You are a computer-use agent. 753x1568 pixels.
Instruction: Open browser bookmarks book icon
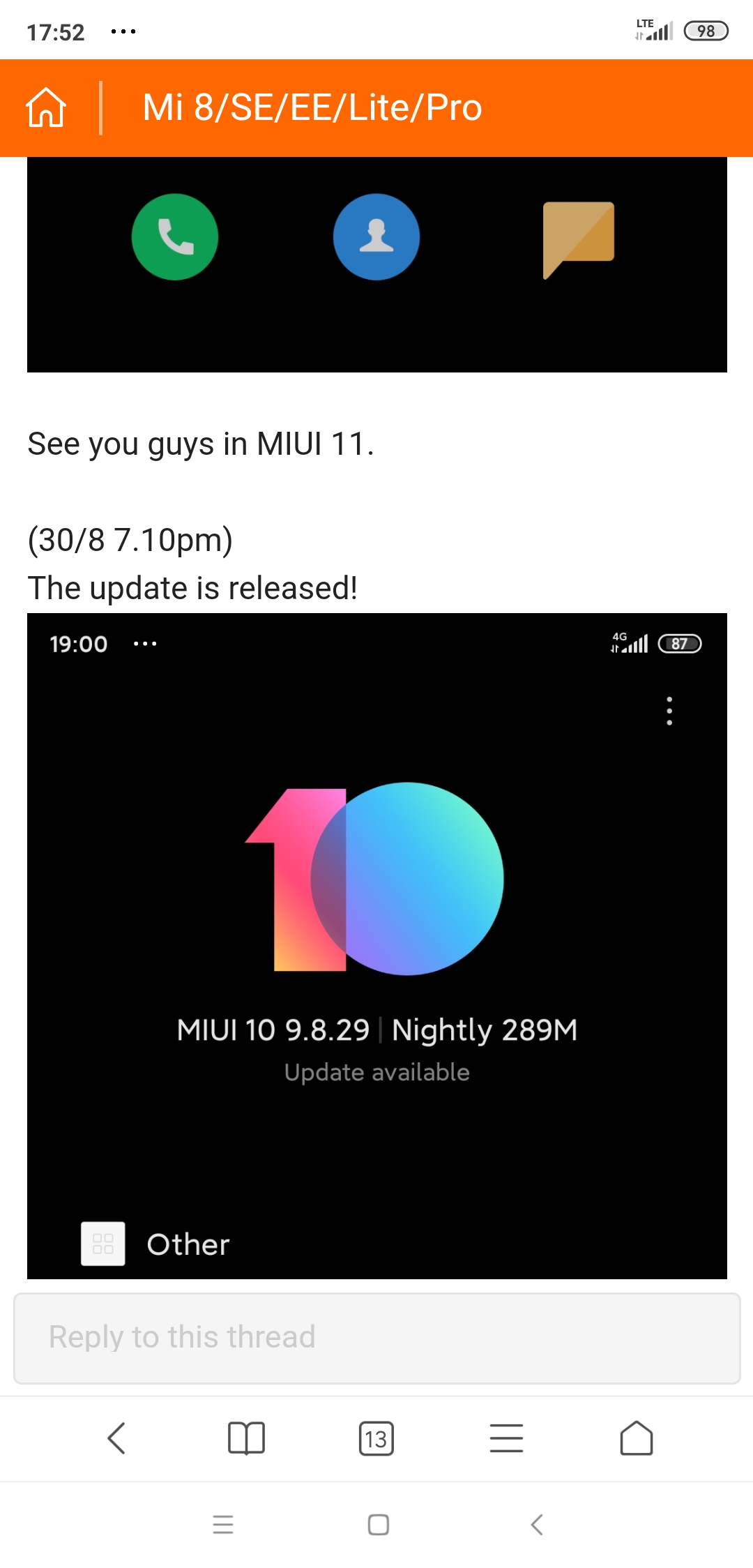246,1438
